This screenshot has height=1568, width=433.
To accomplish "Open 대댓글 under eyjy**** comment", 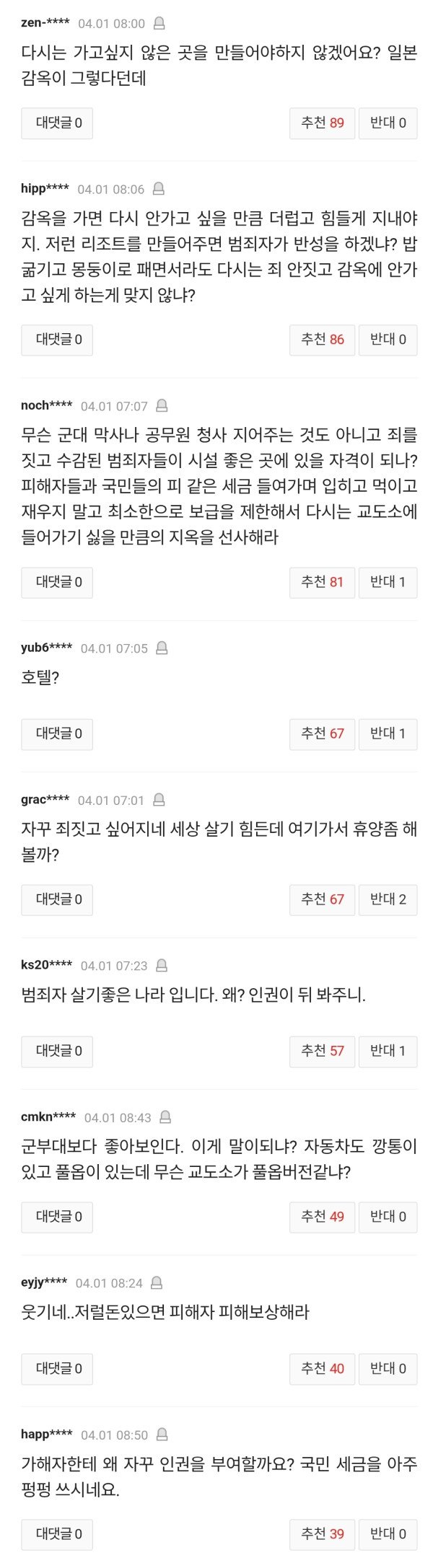I will pos(57,1367).
